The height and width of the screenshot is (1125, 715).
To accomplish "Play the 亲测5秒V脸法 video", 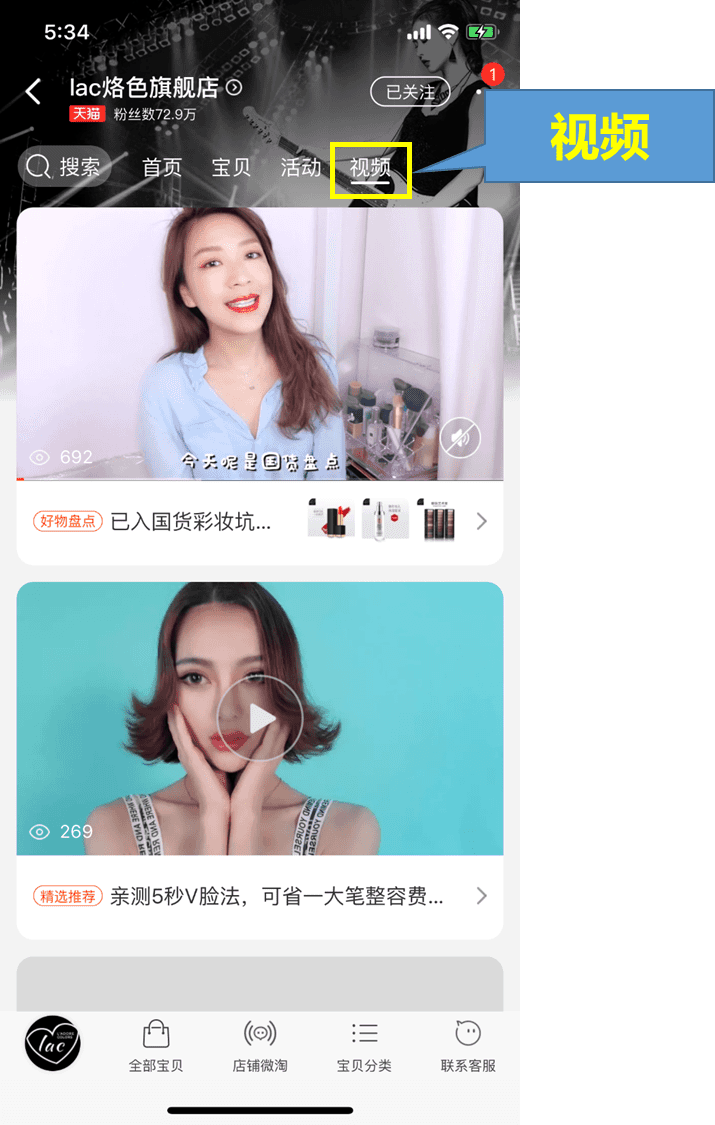I will pyautogui.click(x=260, y=718).
